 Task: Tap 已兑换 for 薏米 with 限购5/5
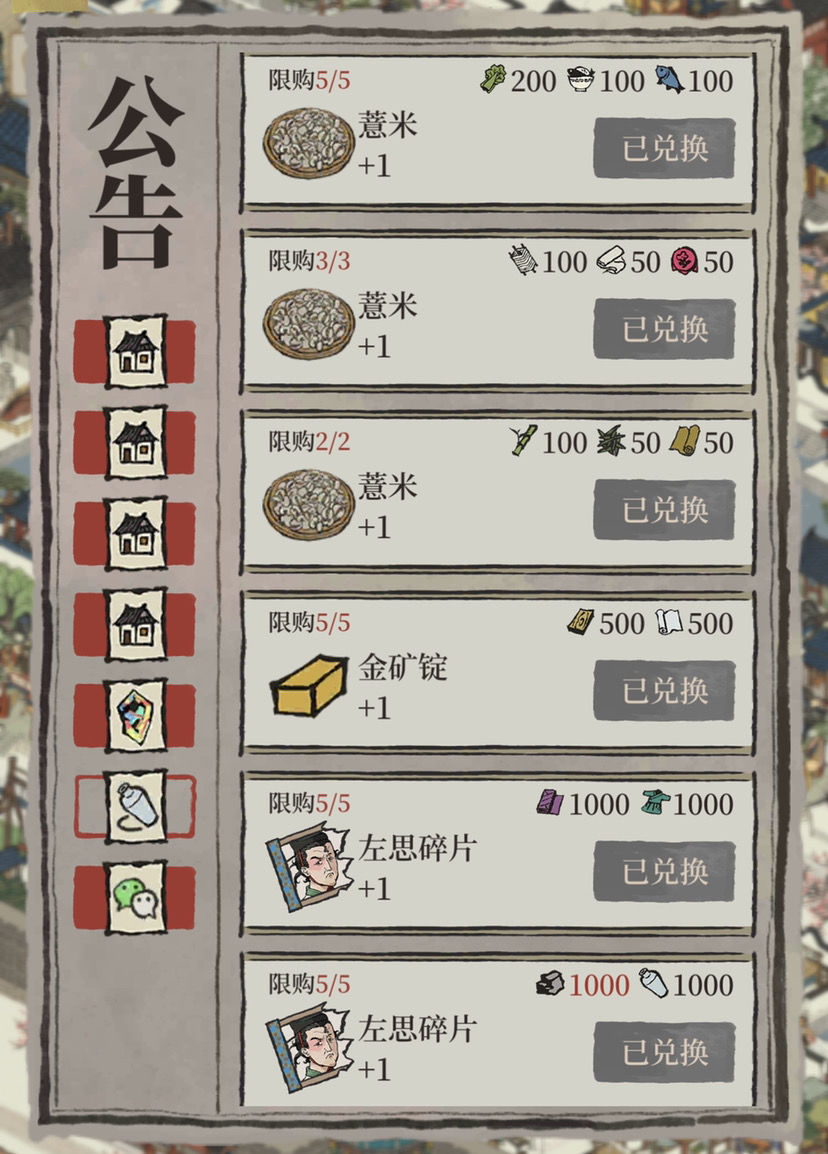664,148
